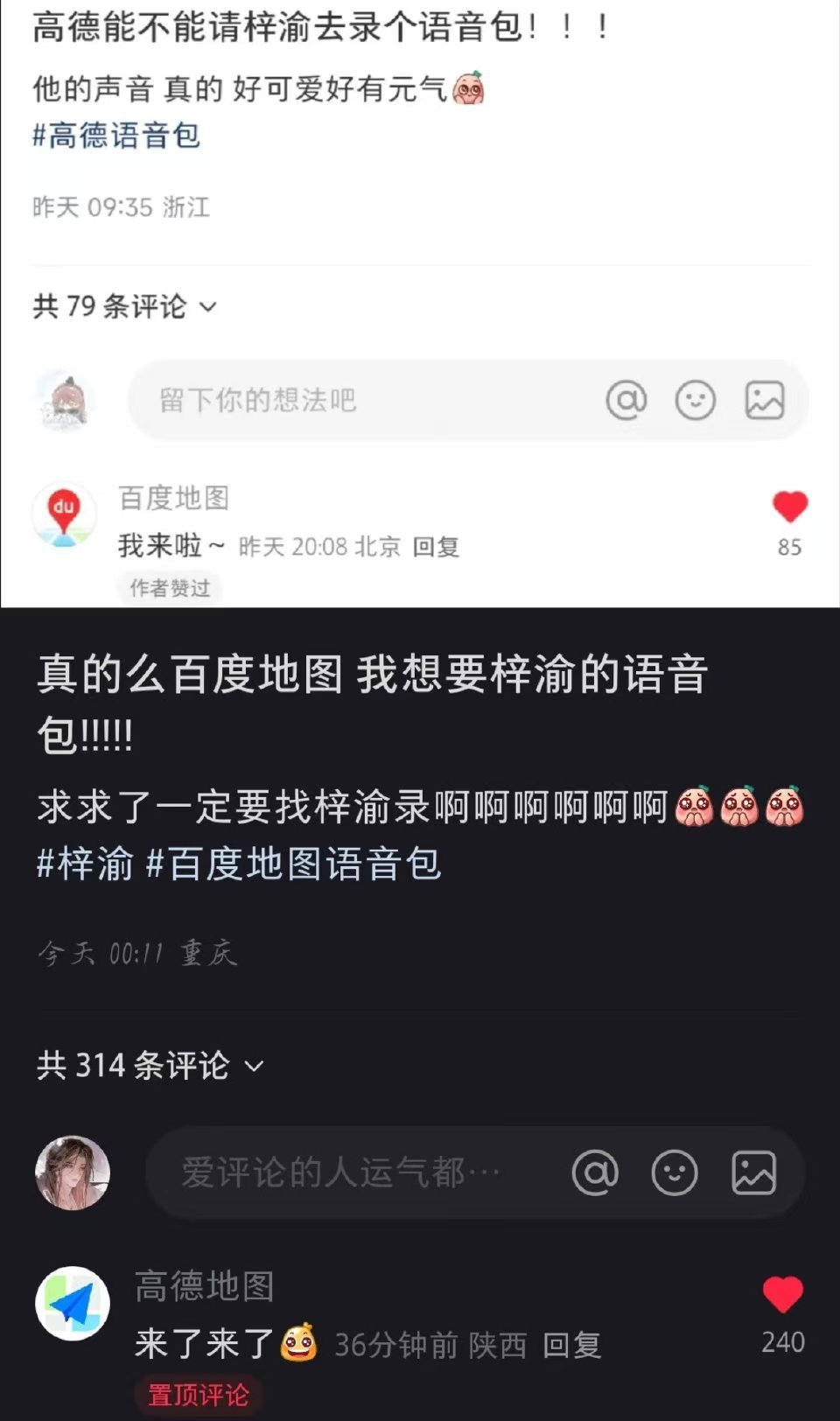Screen dimensions: 840x1421
Task: Expand the 共314条评论 sort dropdown
Action: coord(255,1067)
